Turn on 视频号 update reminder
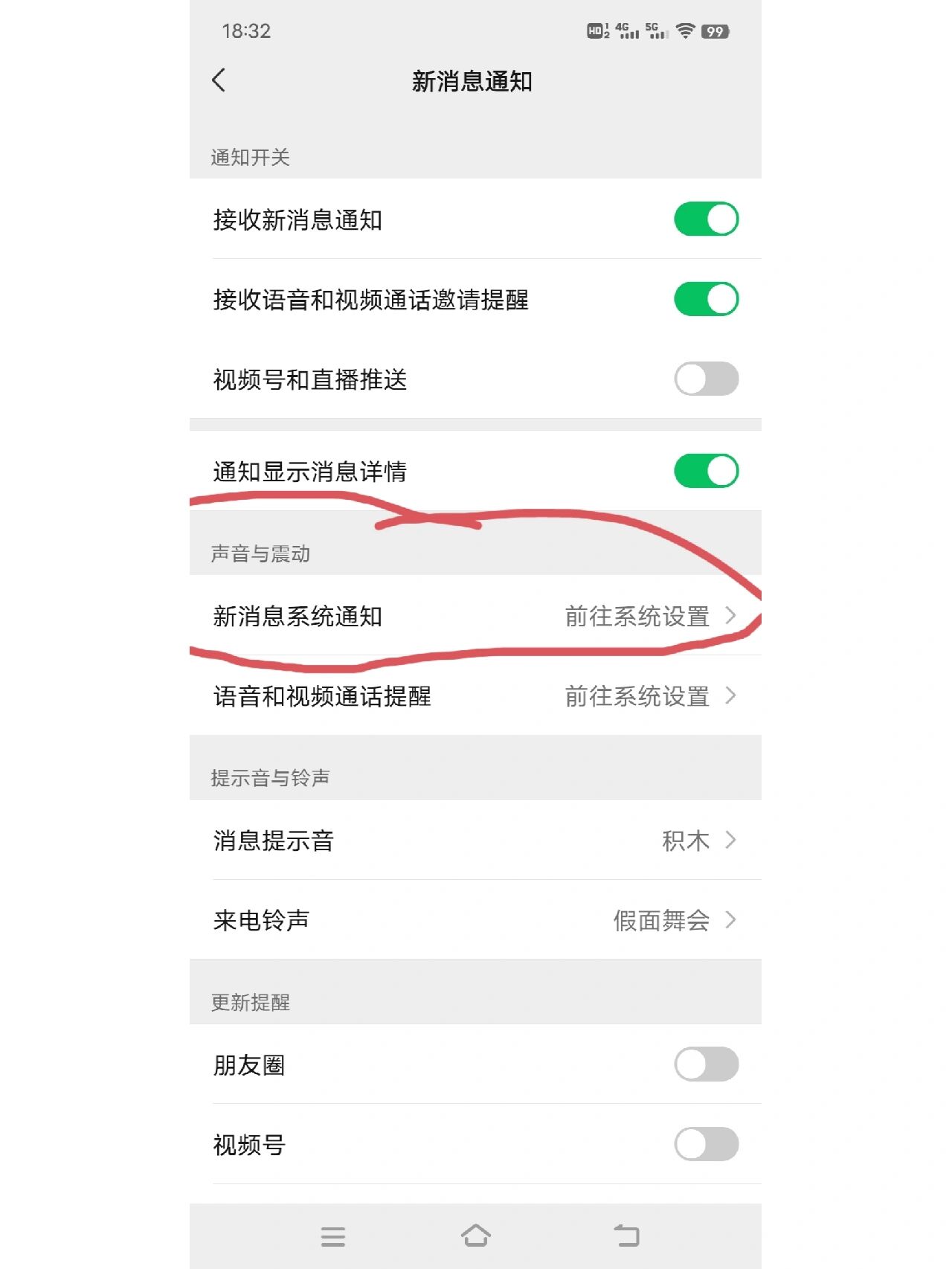This screenshot has width=952, height=1269. pos(705,1144)
